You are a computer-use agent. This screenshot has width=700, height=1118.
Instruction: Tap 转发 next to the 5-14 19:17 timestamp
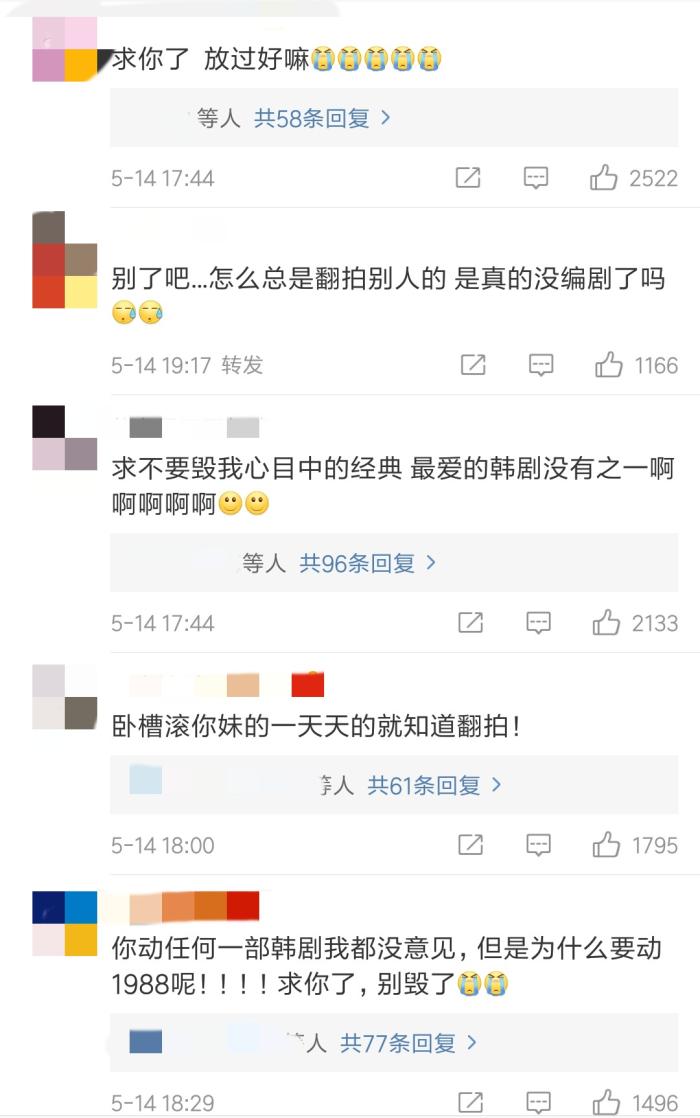pyautogui.click(x=242, y=365)
